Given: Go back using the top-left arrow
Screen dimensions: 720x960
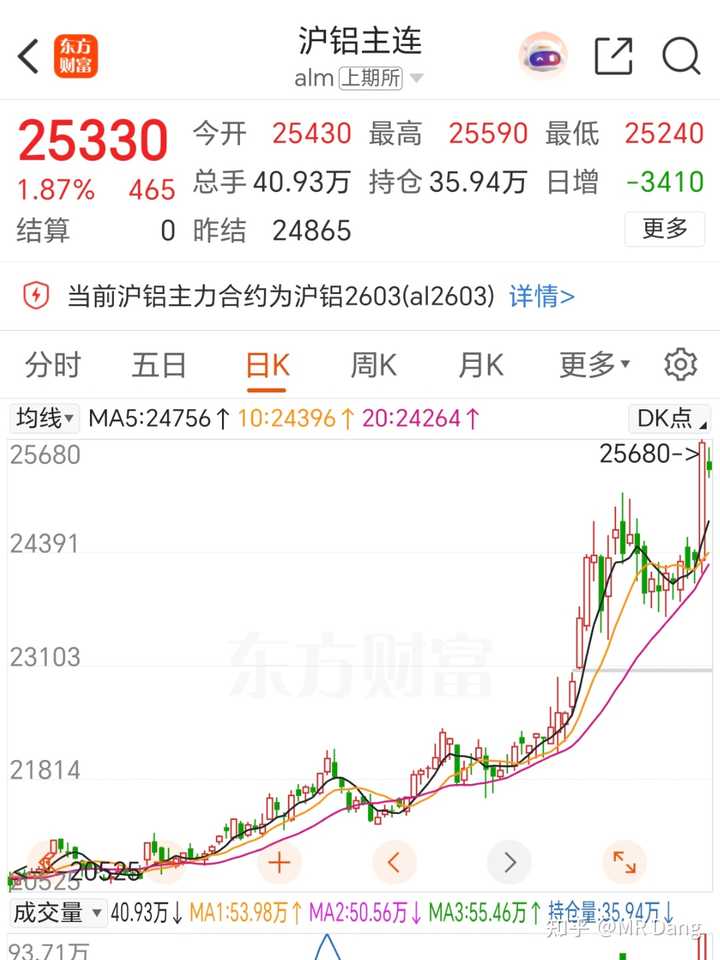Looking at the screenshot, I should coord(29,57).
